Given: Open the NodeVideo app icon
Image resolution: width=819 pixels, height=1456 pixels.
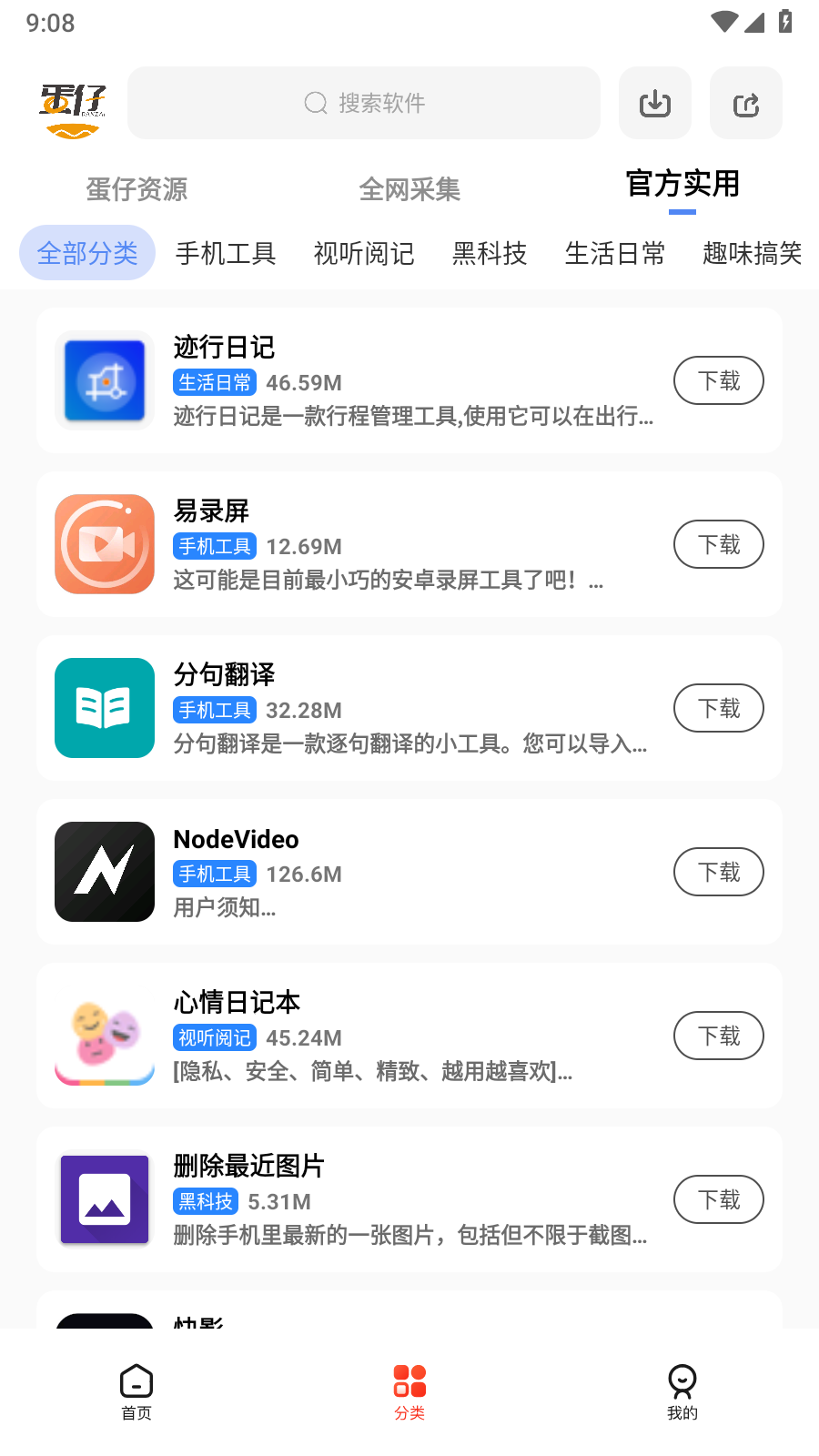Looking at the screenshot, I should (x=104, y=872).
